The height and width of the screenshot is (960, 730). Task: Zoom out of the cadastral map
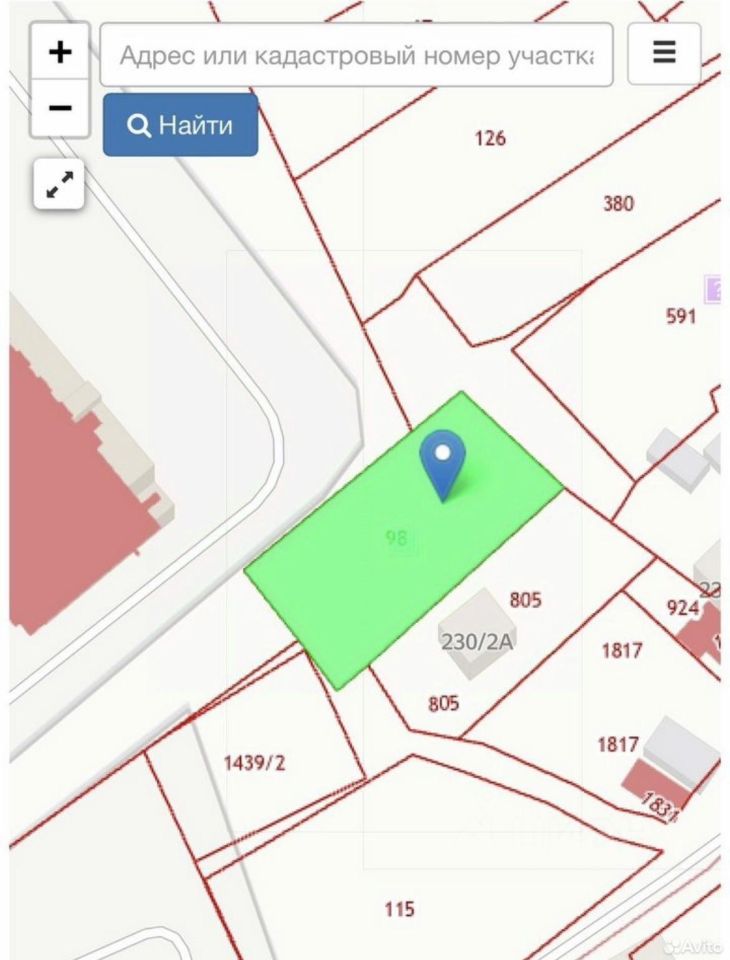60,107
